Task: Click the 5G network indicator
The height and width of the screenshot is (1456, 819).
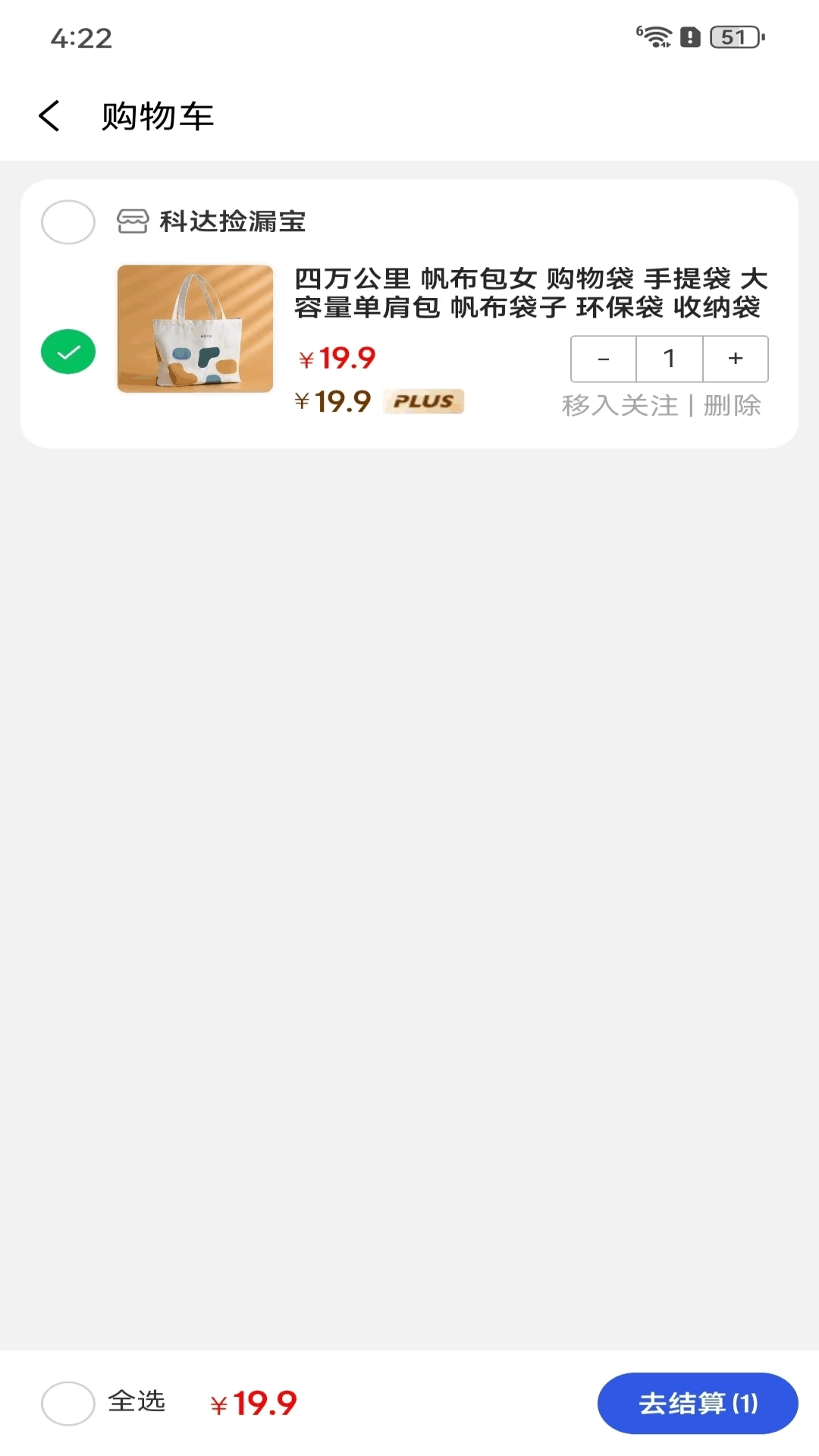Action: pos(639,31)
